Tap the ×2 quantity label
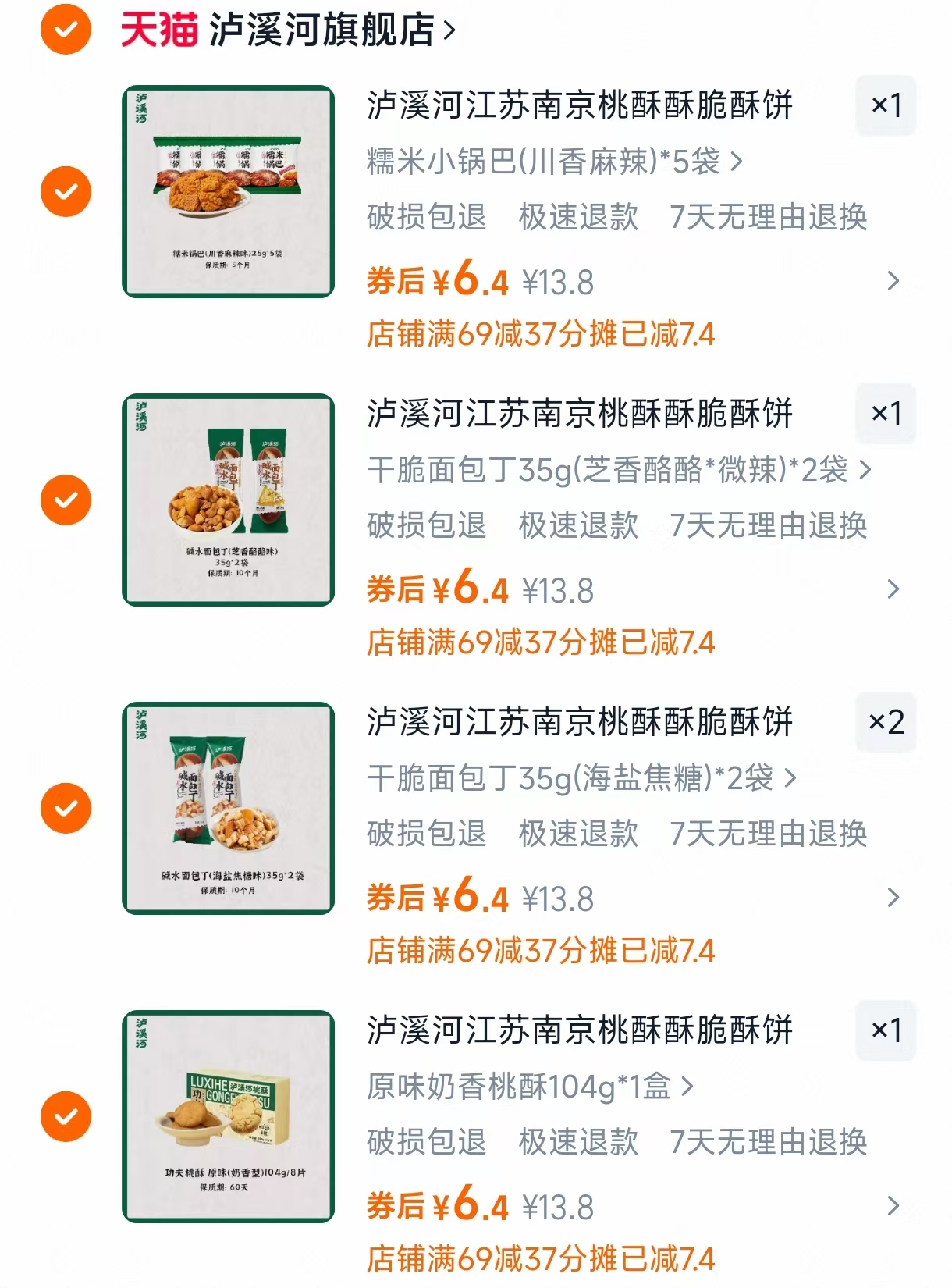The image size is (952, 1288). pyautogui.click(x=886, y=723)
